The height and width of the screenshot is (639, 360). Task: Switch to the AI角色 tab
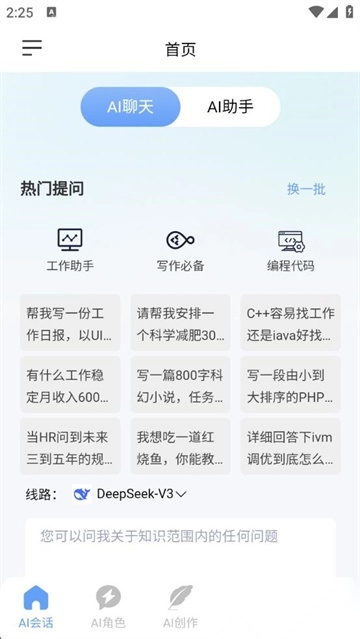(x=108, y=606)
